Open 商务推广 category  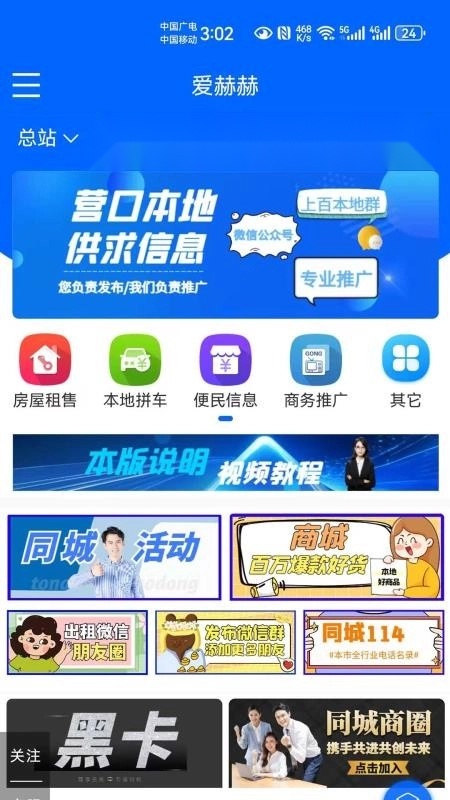(315, 371)
